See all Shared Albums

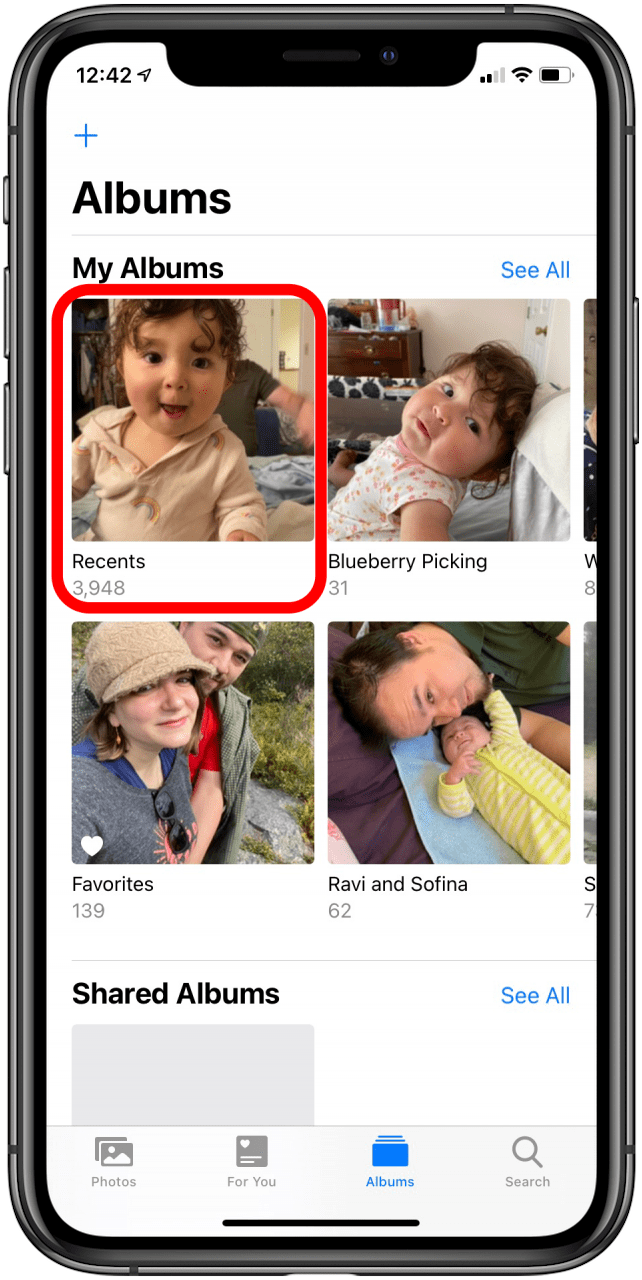pyautogui.click(x=535, y=995)
